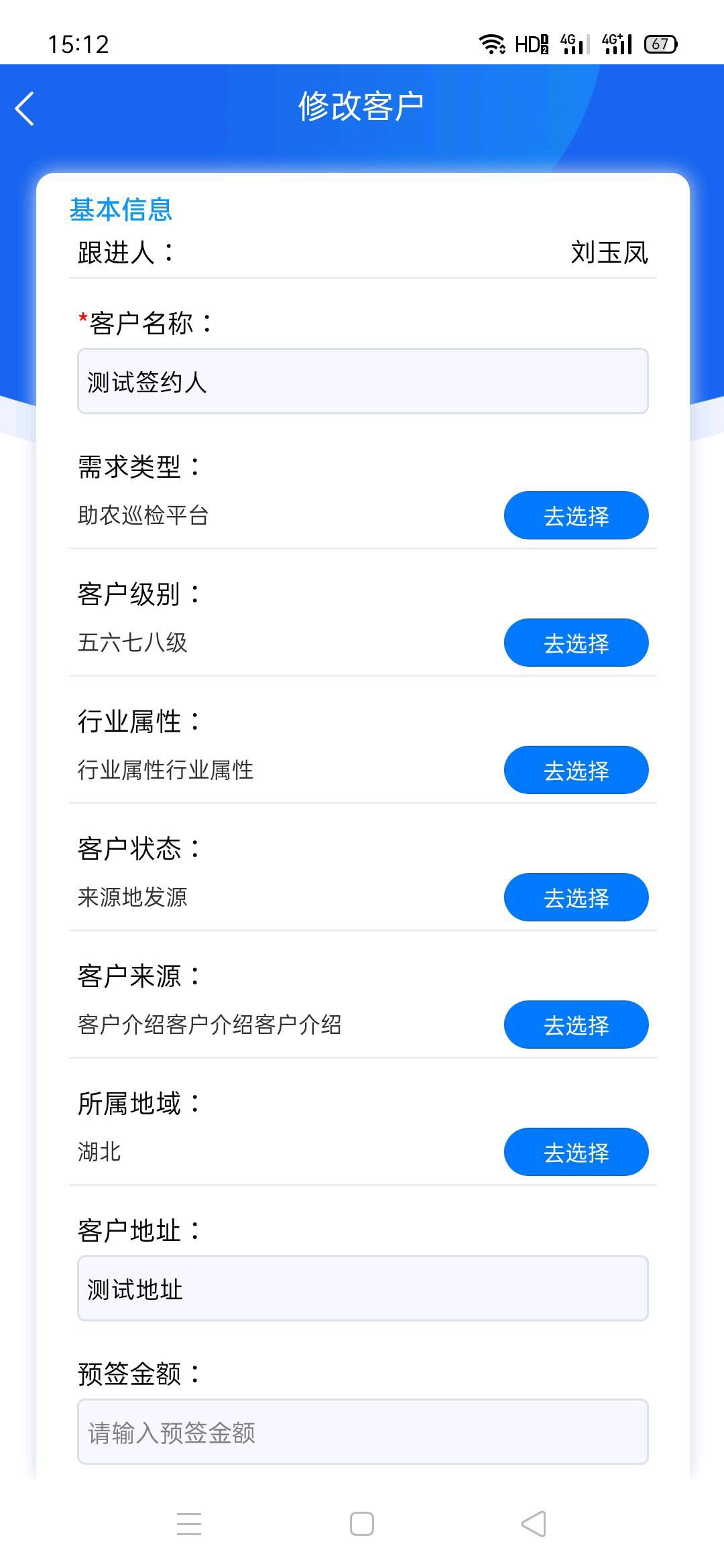The image size is (724, 1568).
Task: Edit the 客户名称 text field
Action: point(362,381)
